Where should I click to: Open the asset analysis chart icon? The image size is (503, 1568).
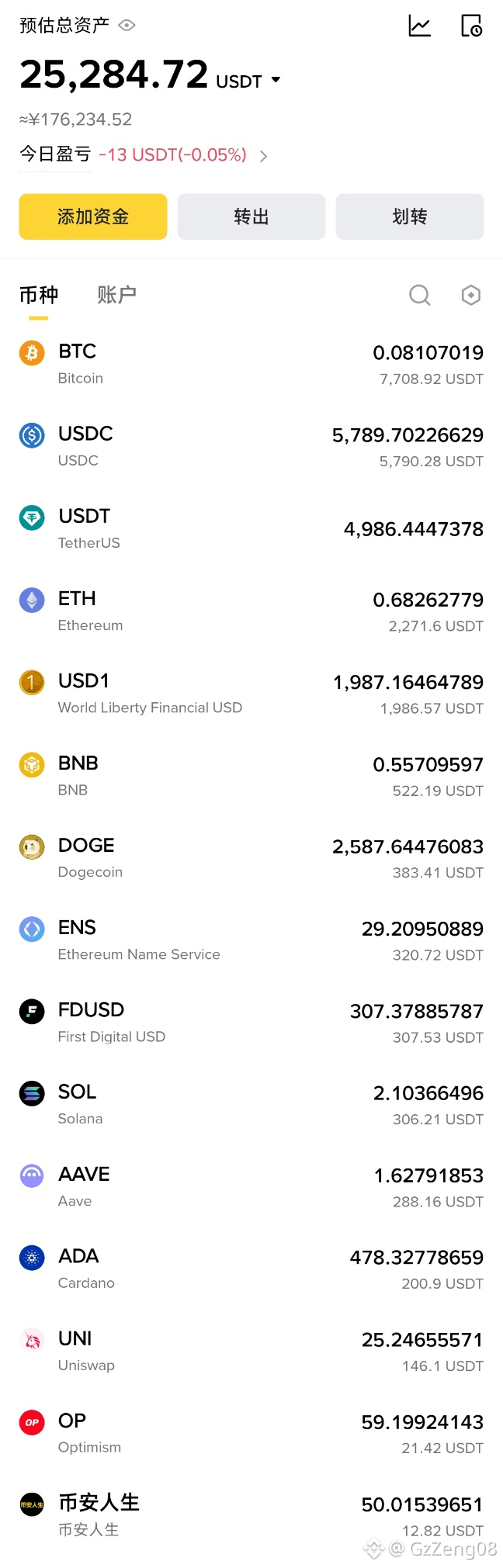click(x=419, y=26)
